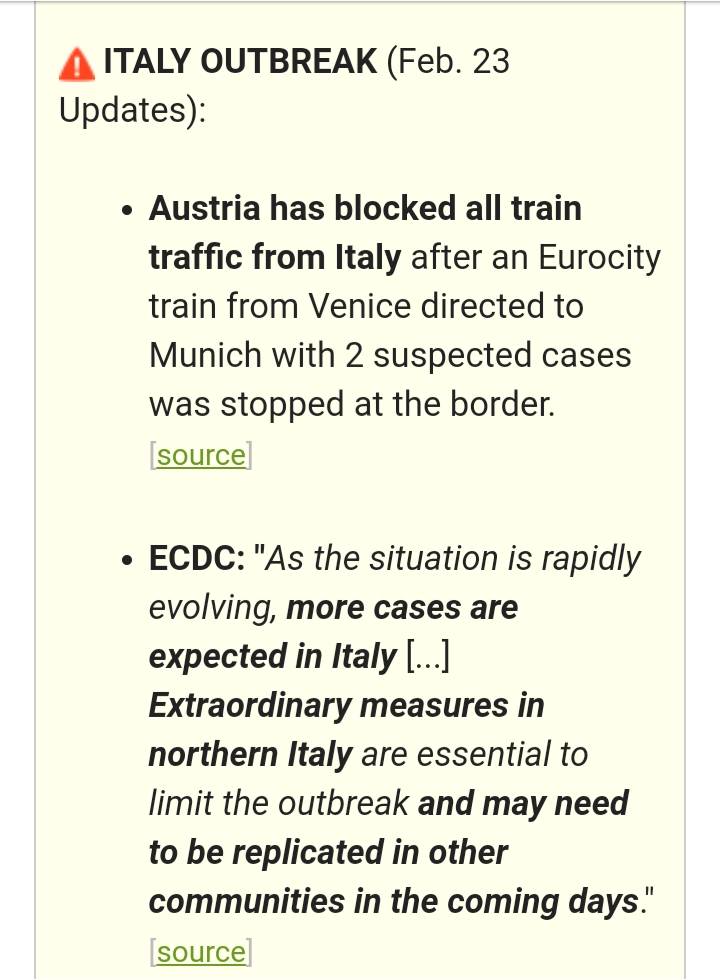Open the source link under Austria train update
Viewport: 720px width, 979px height.
pyautogui.click(x=200, y=455)
